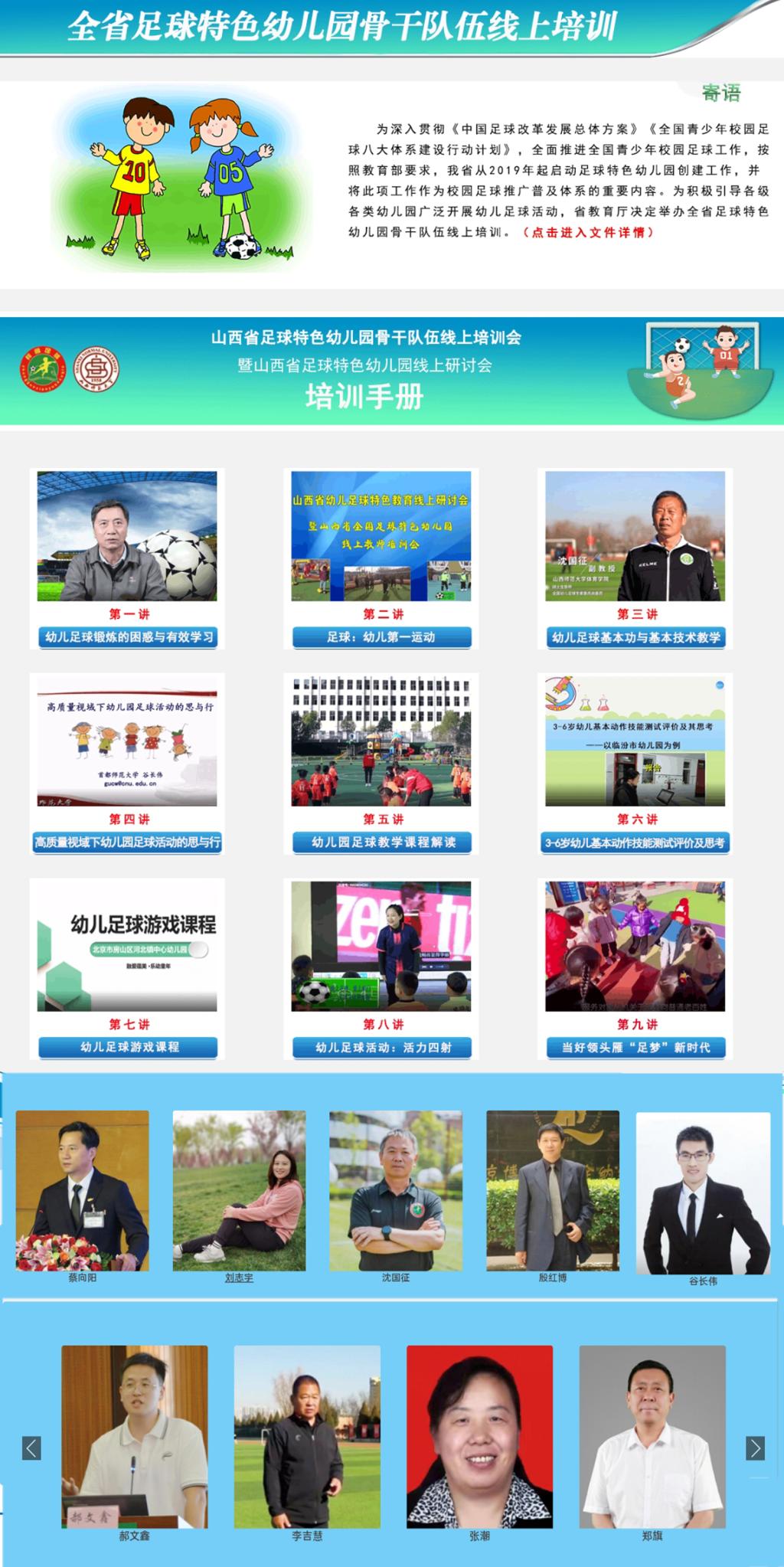The height and width of the screenshot is (1567, 784).
Task: Open lecture 7, 幼儿足球游戏课程
Action: pyautogui.click(x=128, y=1047)
